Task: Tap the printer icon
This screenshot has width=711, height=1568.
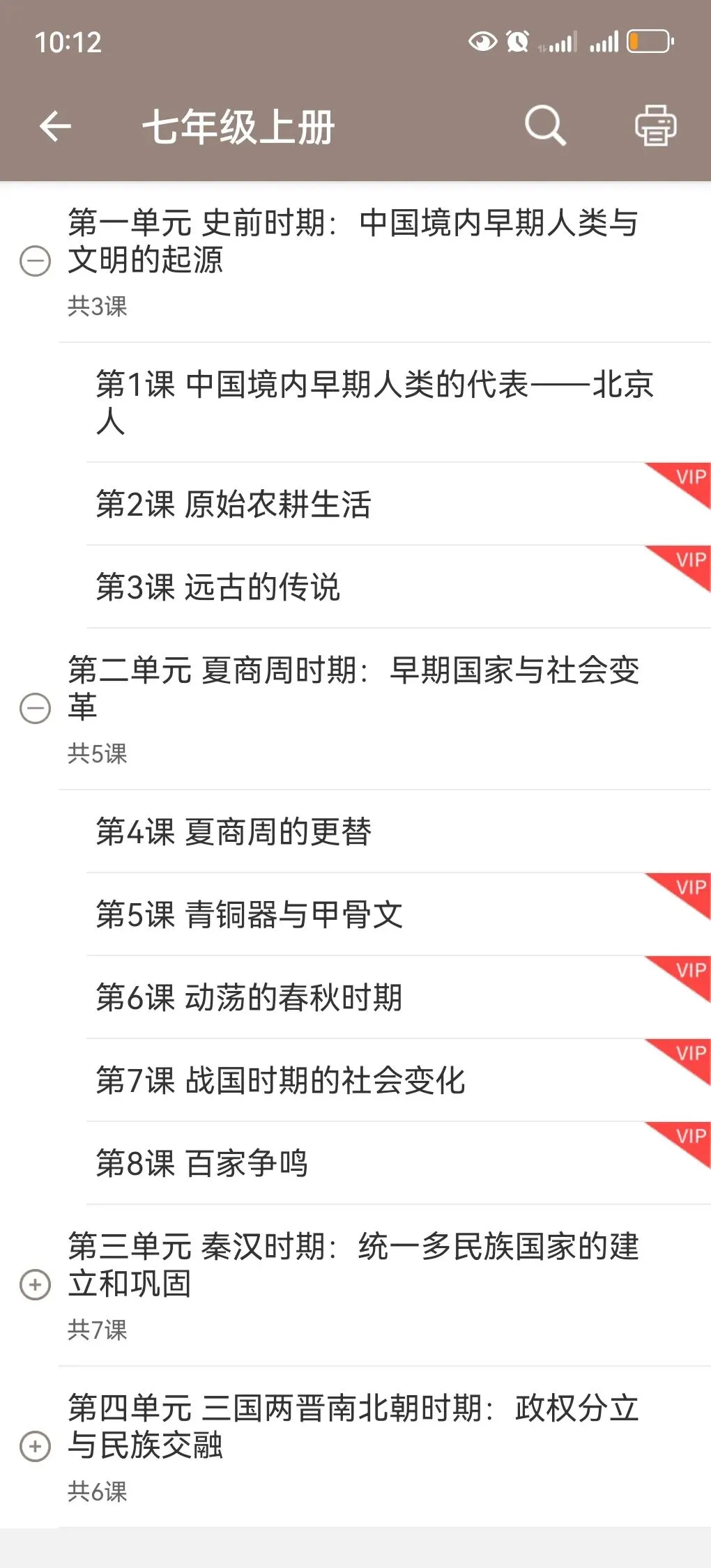Action: tap(655, 126)
